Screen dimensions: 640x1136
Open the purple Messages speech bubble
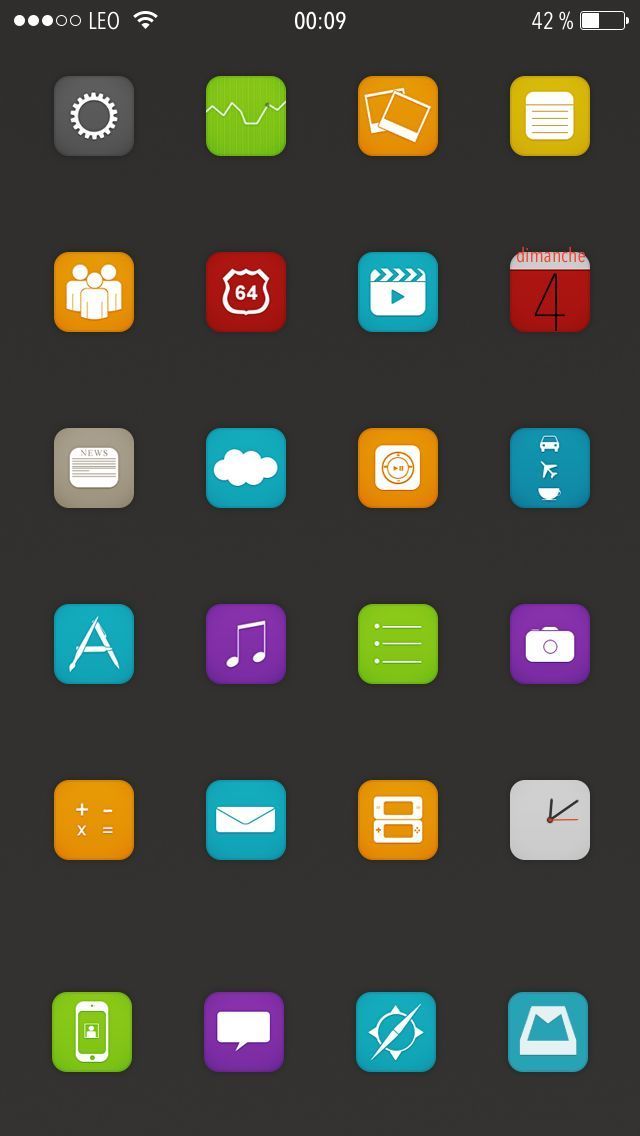[244, 1032]
